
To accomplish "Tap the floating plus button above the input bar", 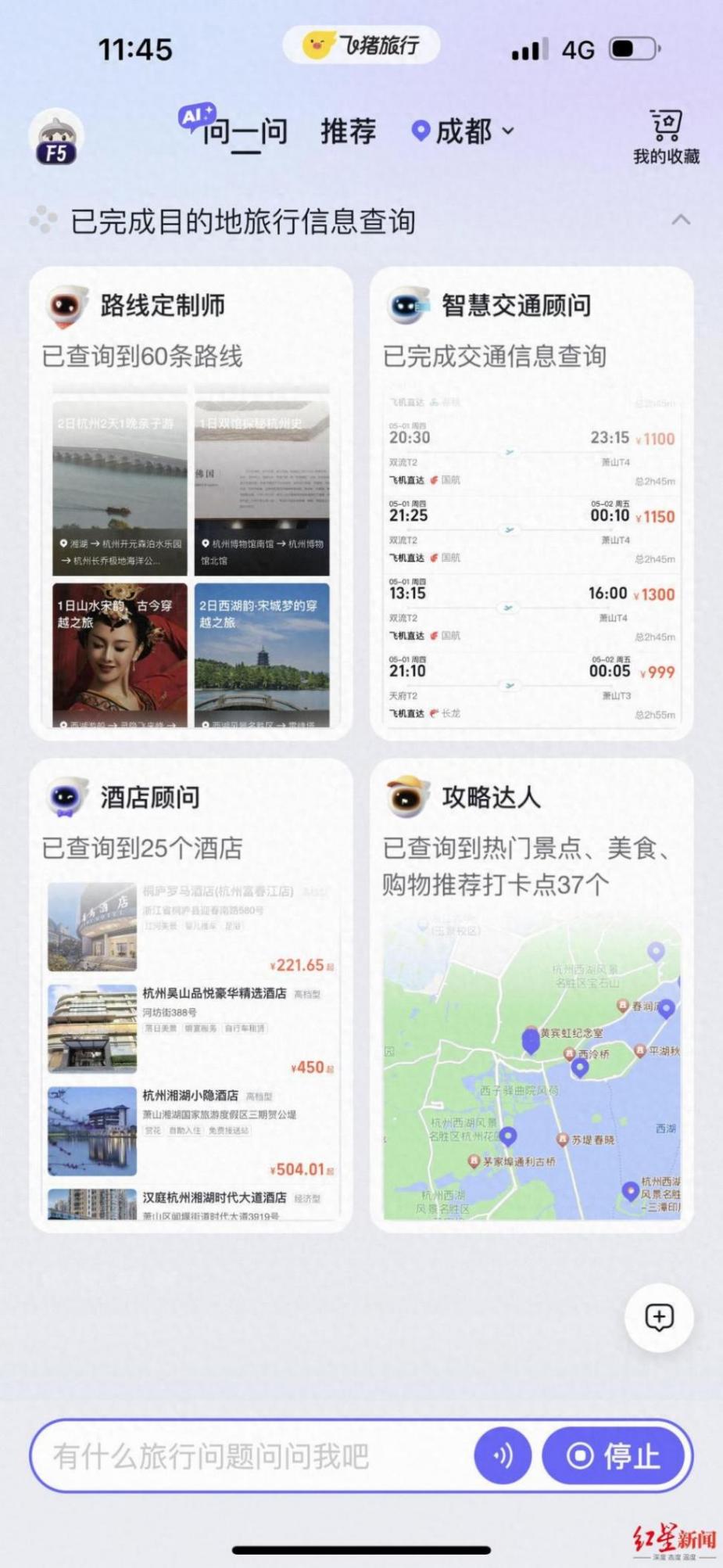I will (x=659, y=1317).
